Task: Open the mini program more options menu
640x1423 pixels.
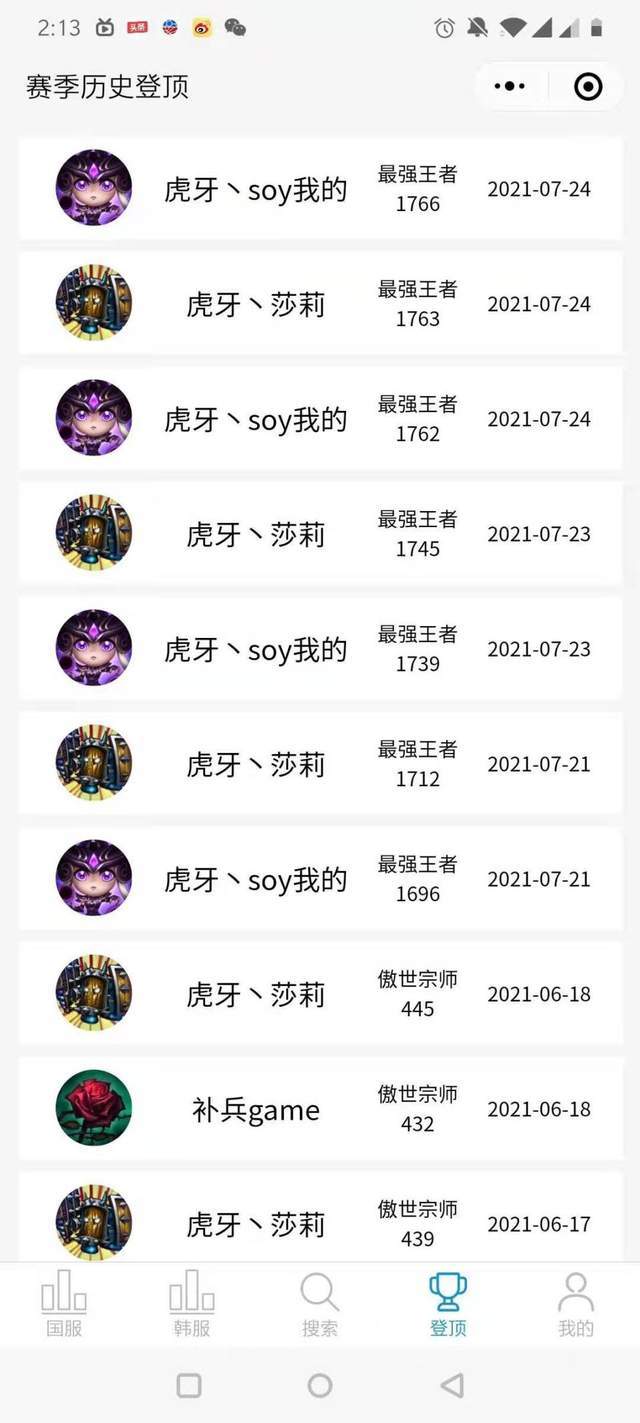Action: tap(510, 87)
